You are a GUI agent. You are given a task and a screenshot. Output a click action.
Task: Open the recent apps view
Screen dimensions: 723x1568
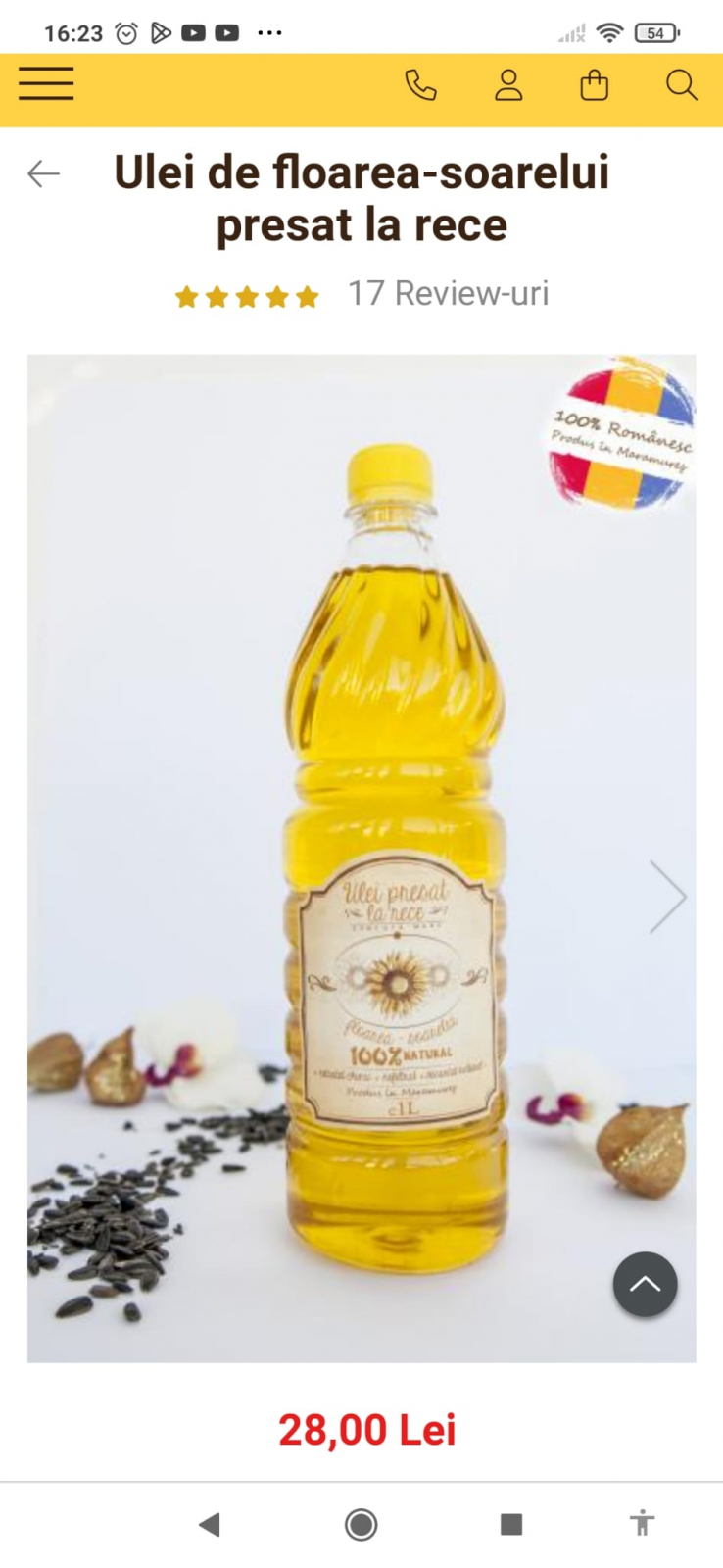(511, 1524)
